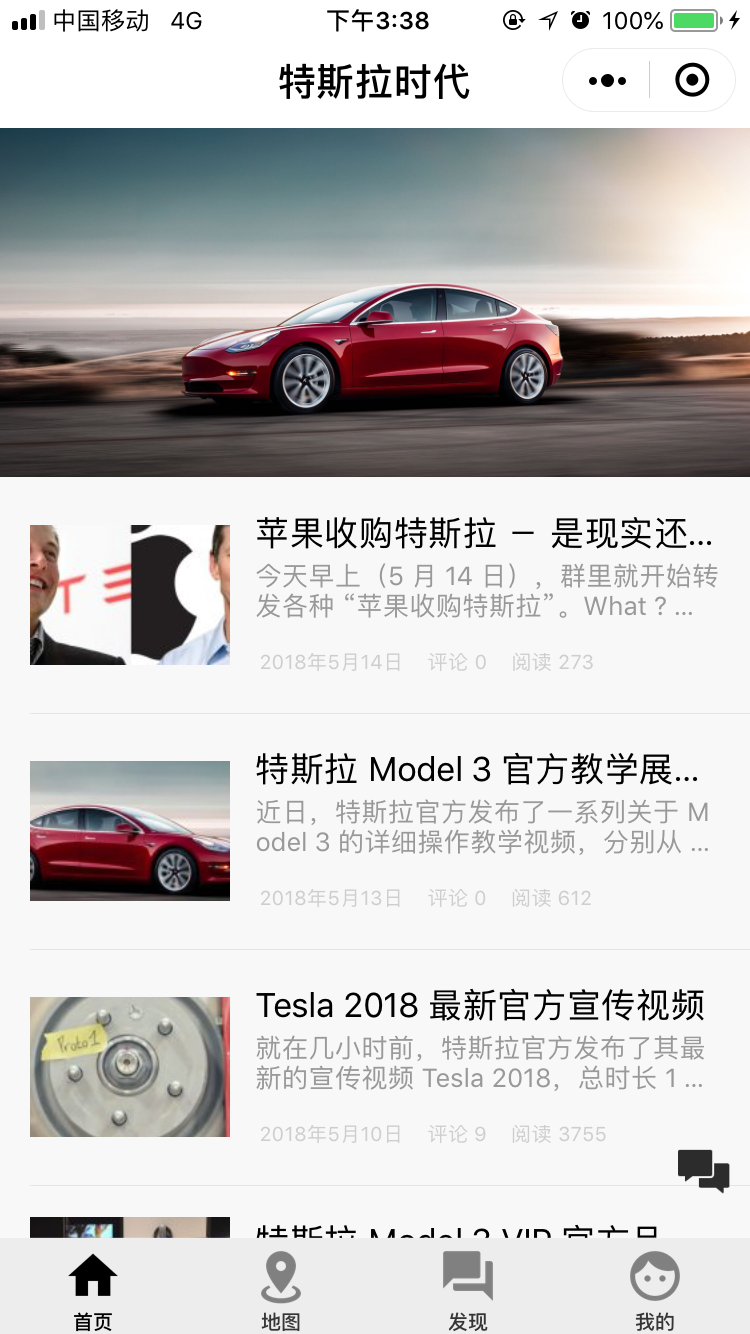Open the mini program overflow menu
The image size is (750, 1334).
pyautogui.click(x=607, y=81)
